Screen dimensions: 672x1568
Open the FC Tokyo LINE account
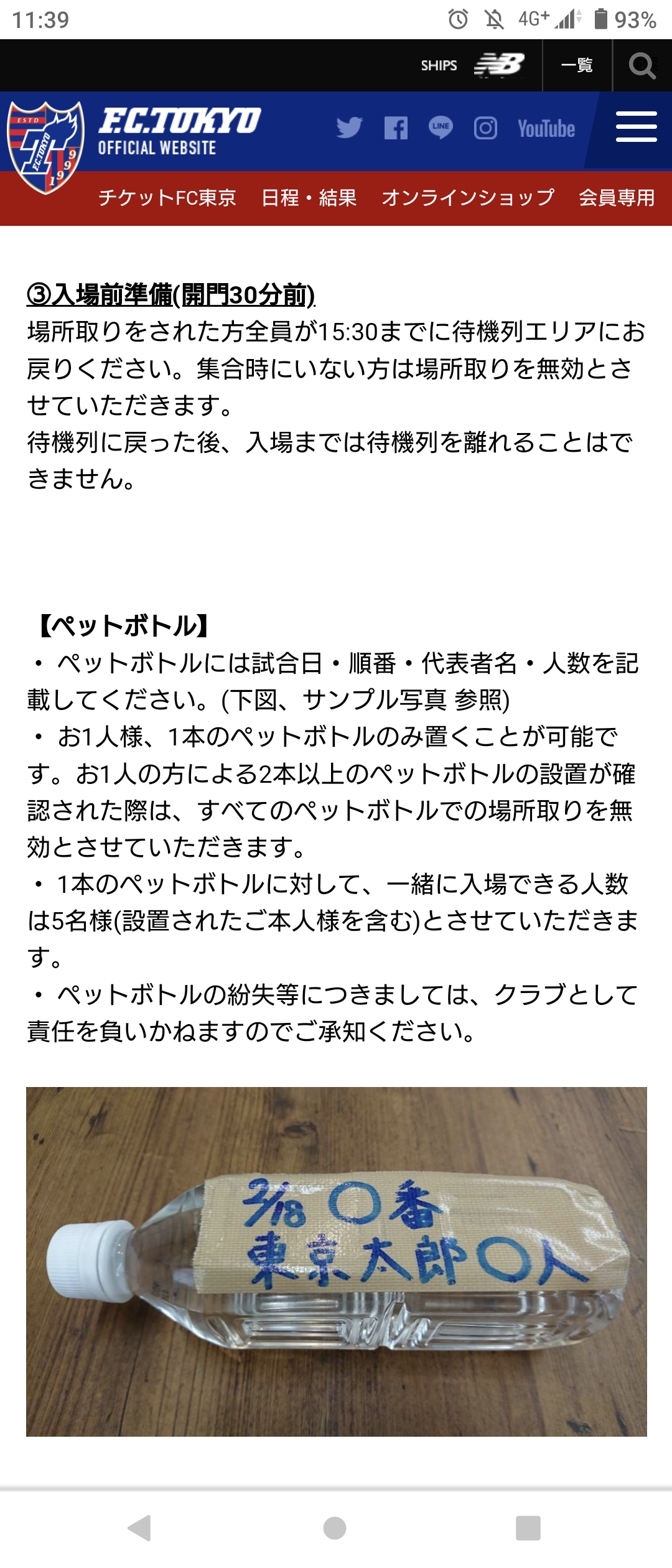441,128
